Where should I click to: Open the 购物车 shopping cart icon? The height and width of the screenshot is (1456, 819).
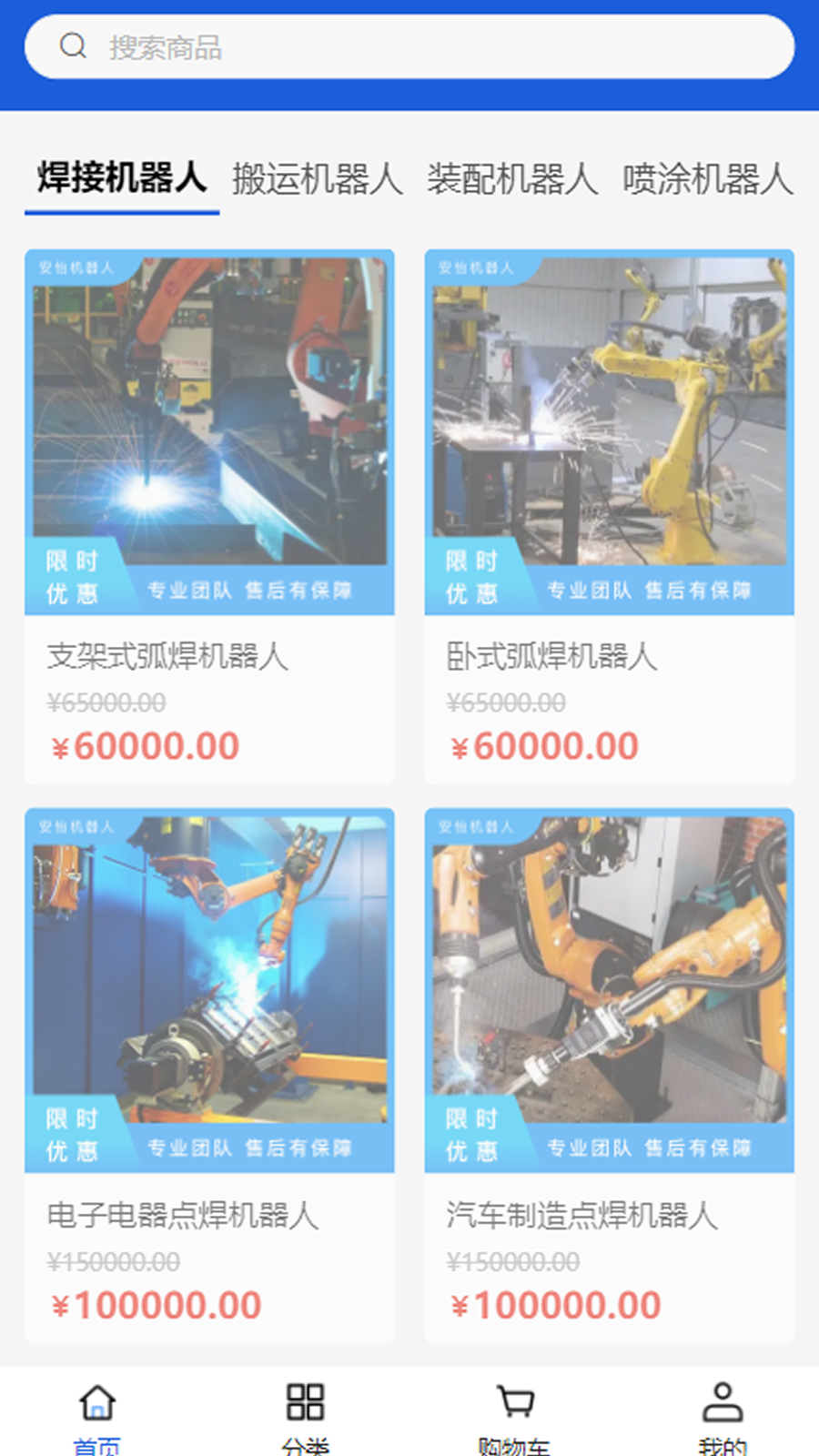515,1401
